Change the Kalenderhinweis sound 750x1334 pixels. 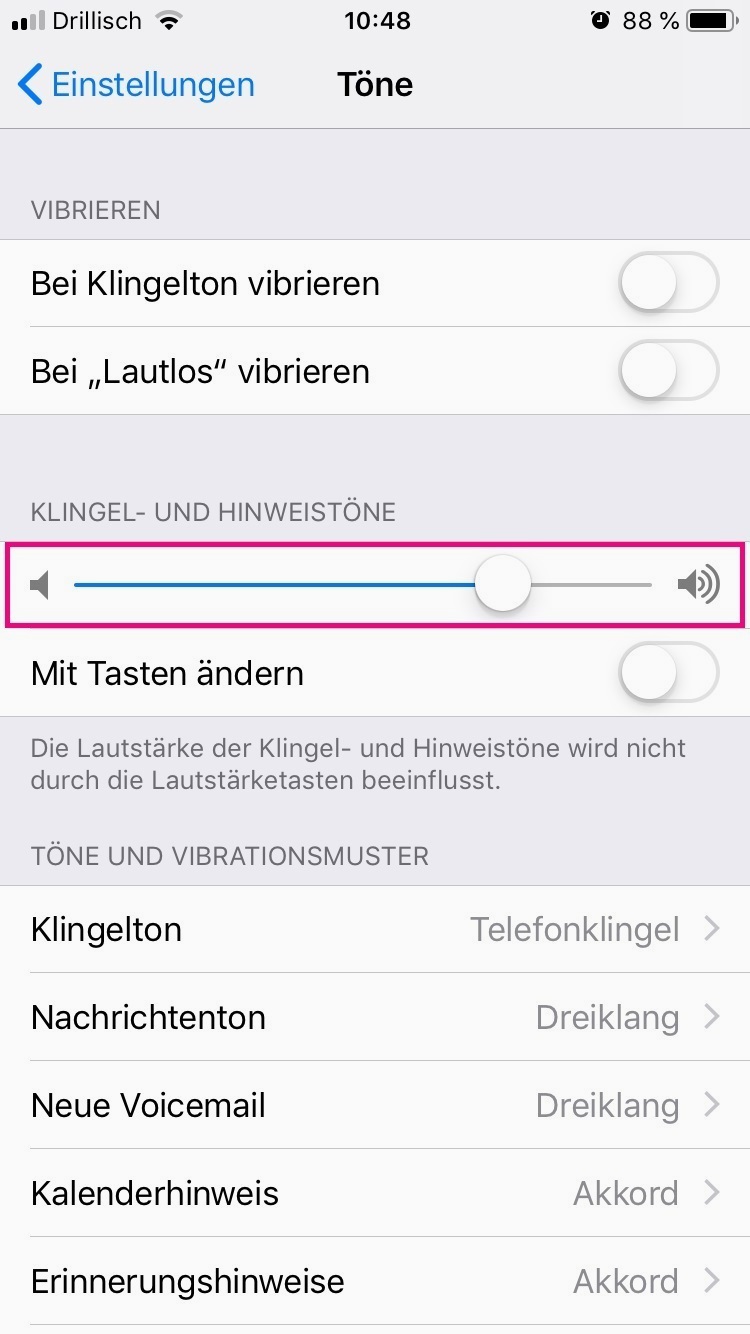[x=375, y=1194]
